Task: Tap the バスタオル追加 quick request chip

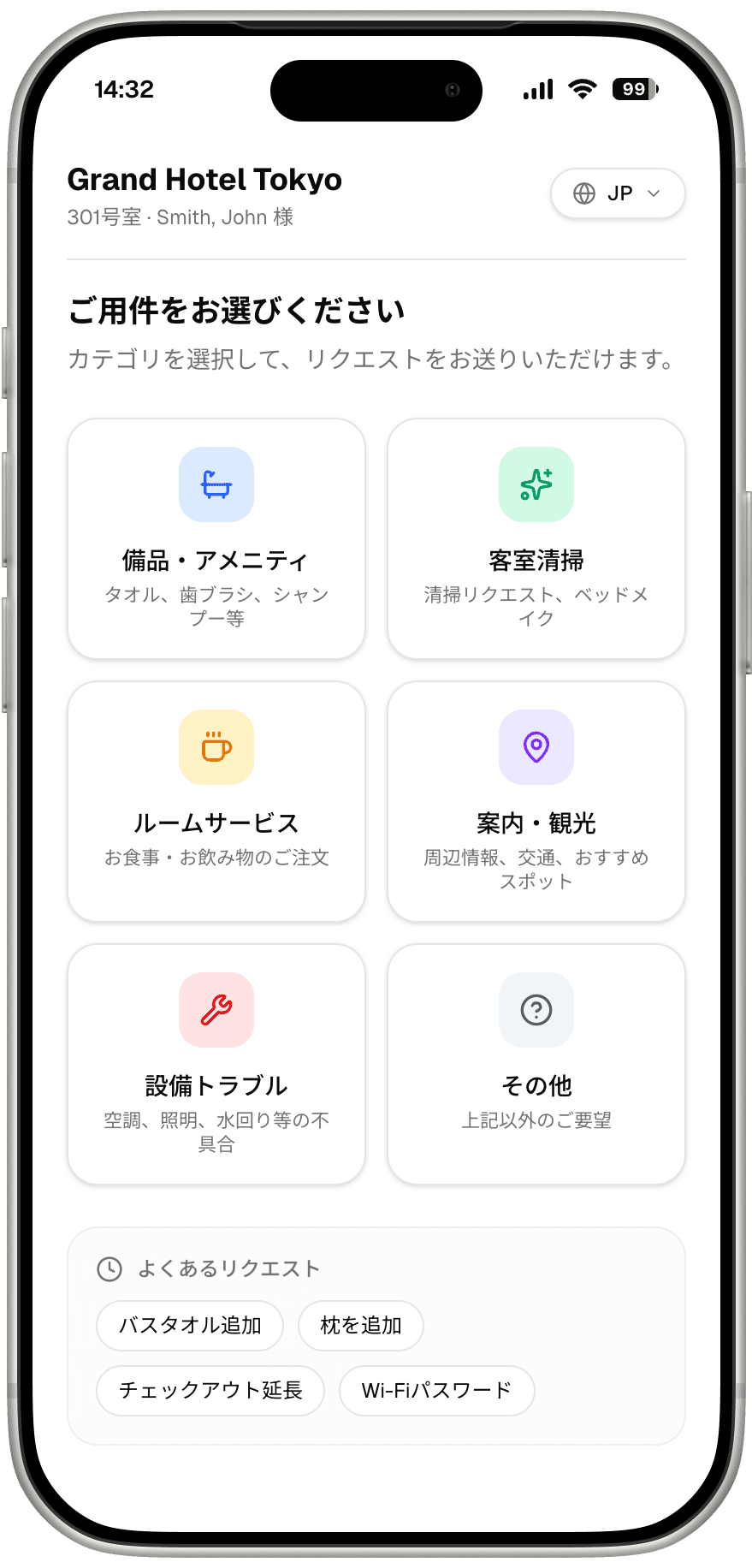Action: tap(189, 1325)
